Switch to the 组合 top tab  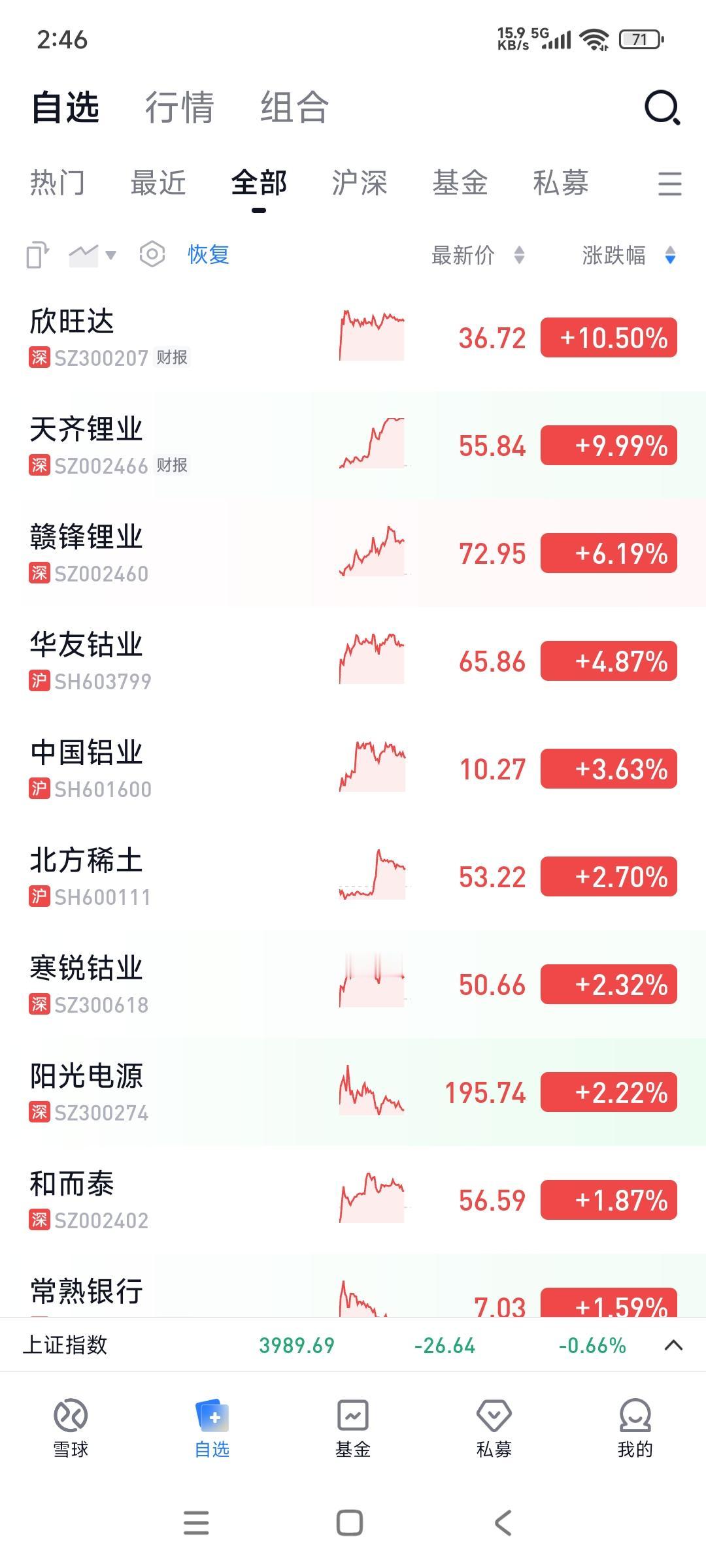pos(294,108)
